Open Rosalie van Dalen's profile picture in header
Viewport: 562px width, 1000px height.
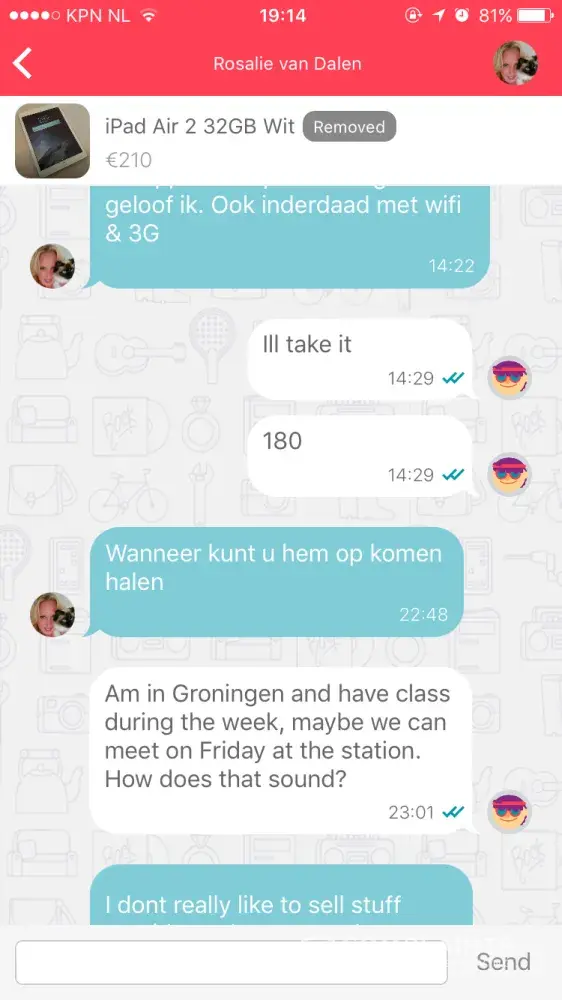click(515, 63)
